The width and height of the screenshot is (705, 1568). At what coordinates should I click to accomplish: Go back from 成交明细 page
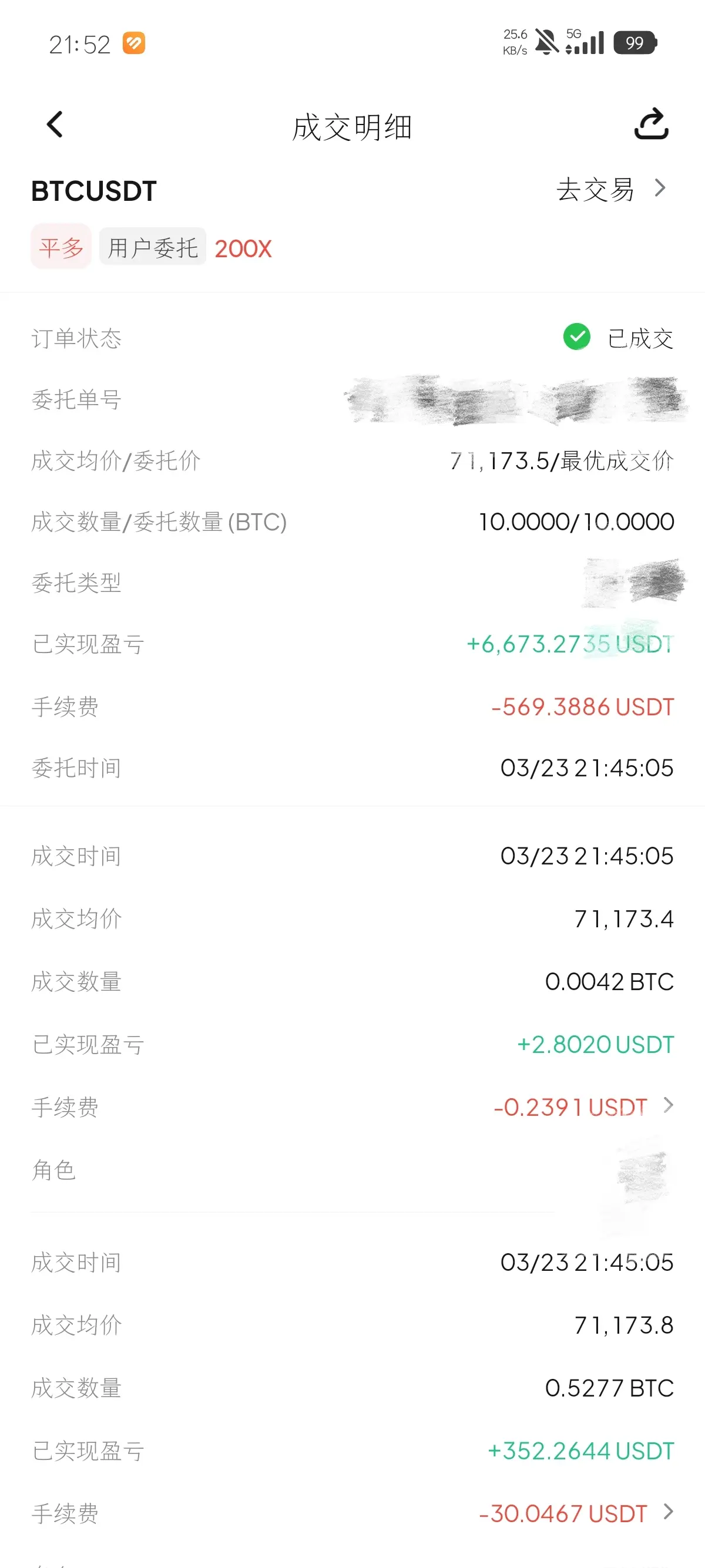(55, 125)
